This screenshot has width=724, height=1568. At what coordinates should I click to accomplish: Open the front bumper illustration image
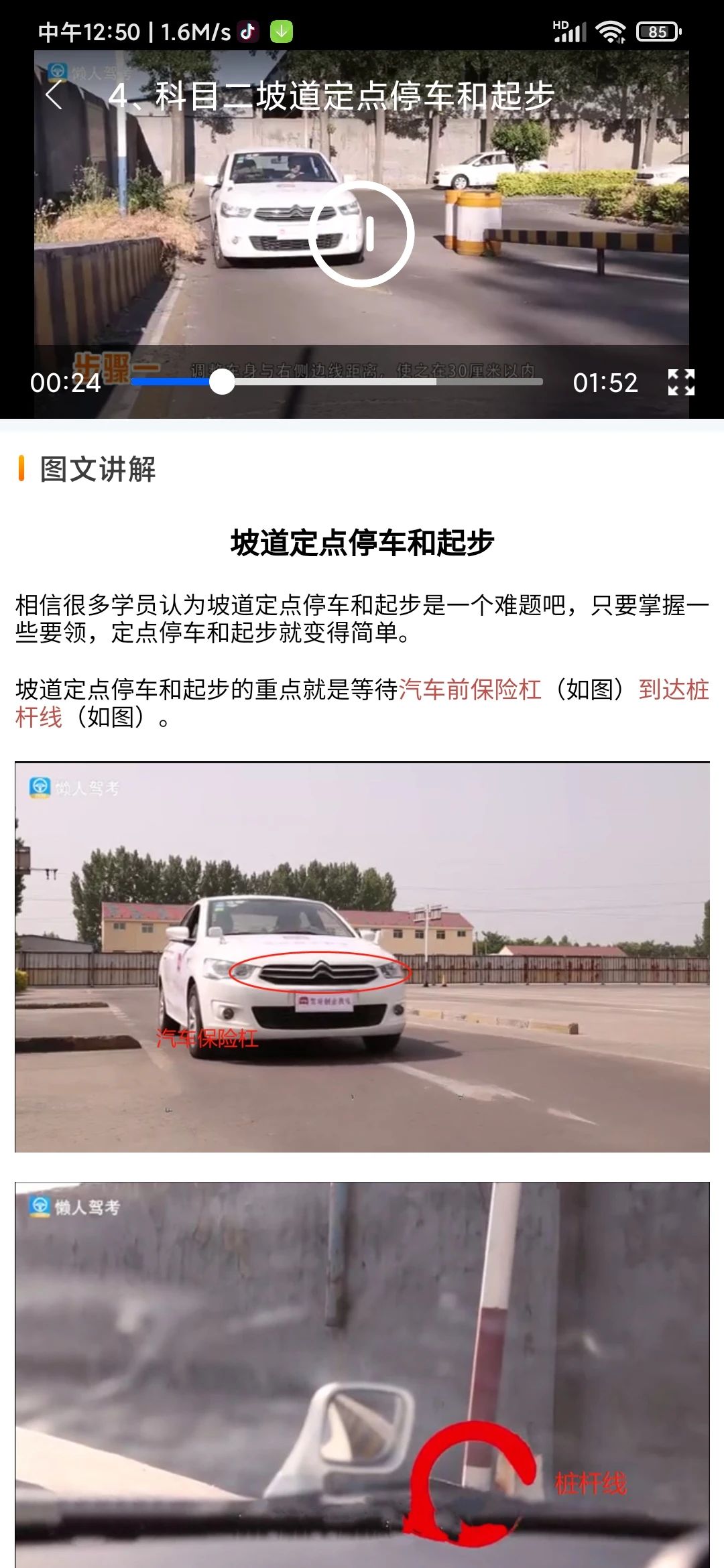coord(362,957)
